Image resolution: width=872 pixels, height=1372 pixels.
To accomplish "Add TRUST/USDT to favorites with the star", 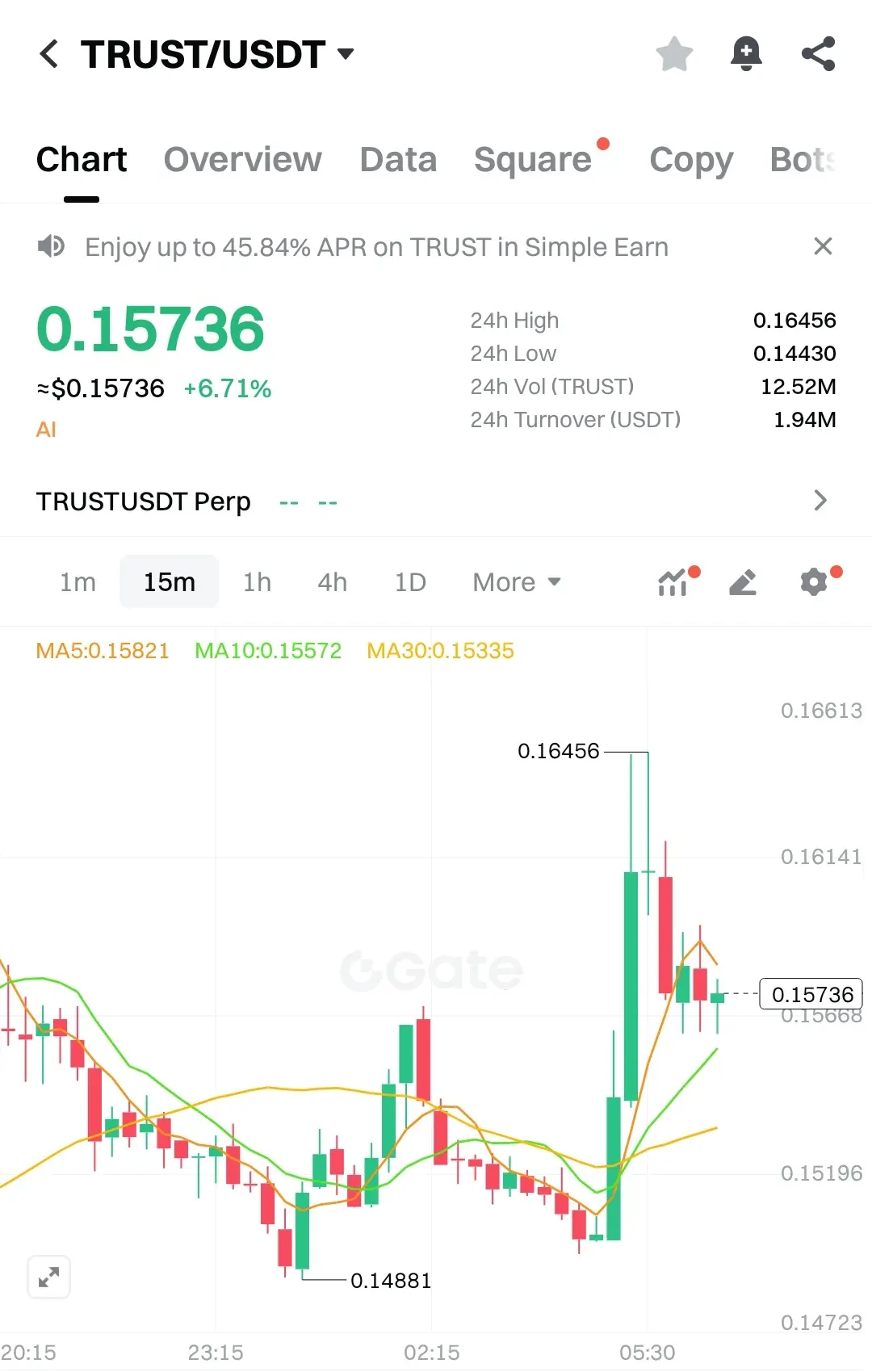I will (x=674, y=54).
